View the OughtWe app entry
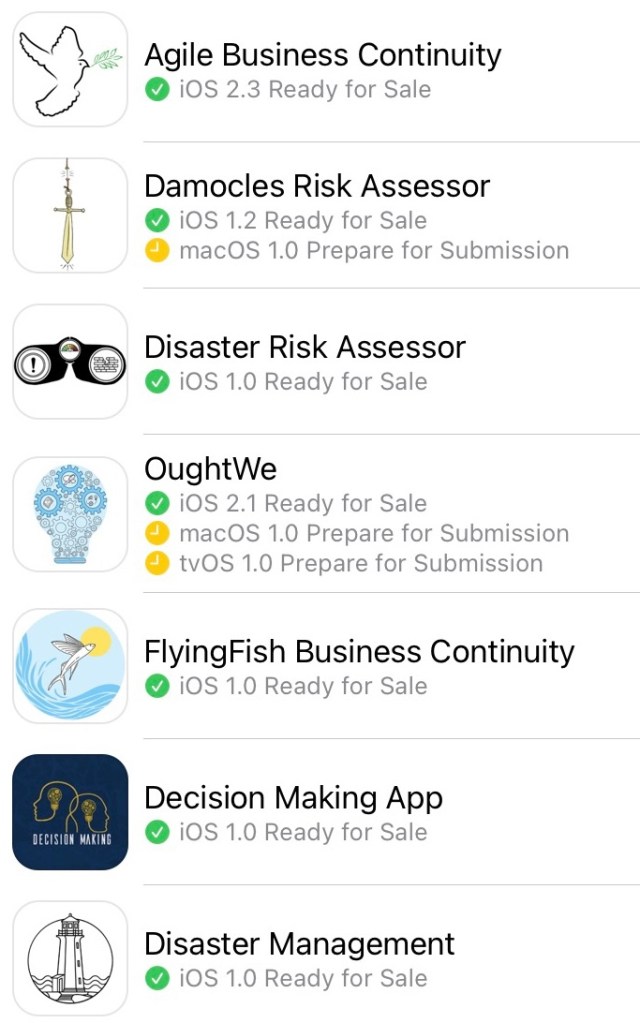 (211, 469)
